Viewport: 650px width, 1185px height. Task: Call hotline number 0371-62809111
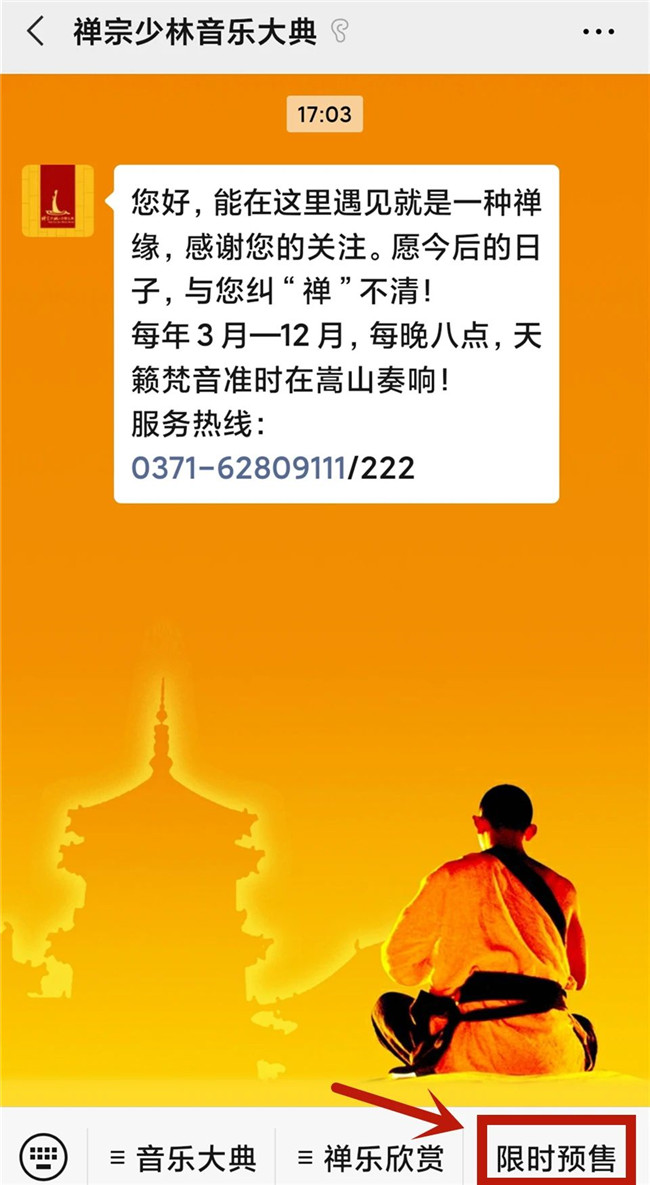pyautogui.click(x=238, y=467)
